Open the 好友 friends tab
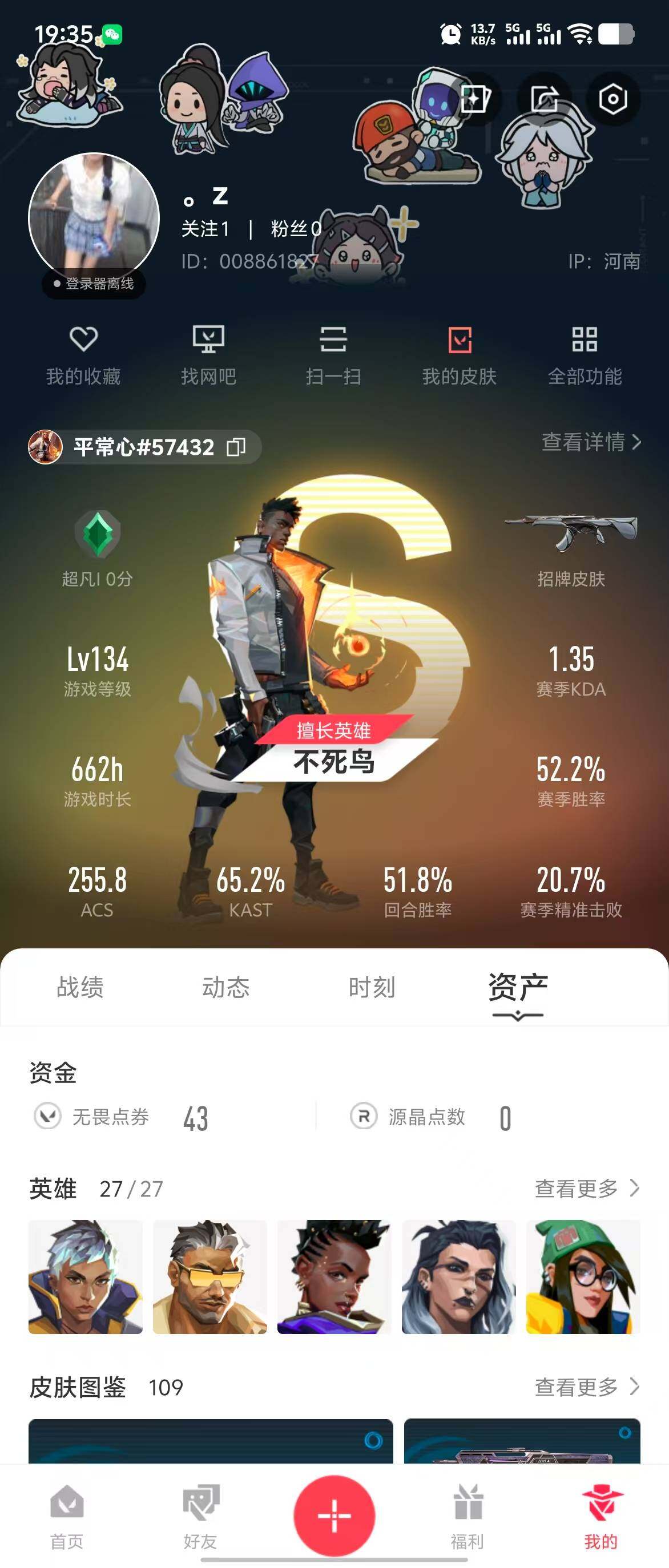 point(200,1516)
